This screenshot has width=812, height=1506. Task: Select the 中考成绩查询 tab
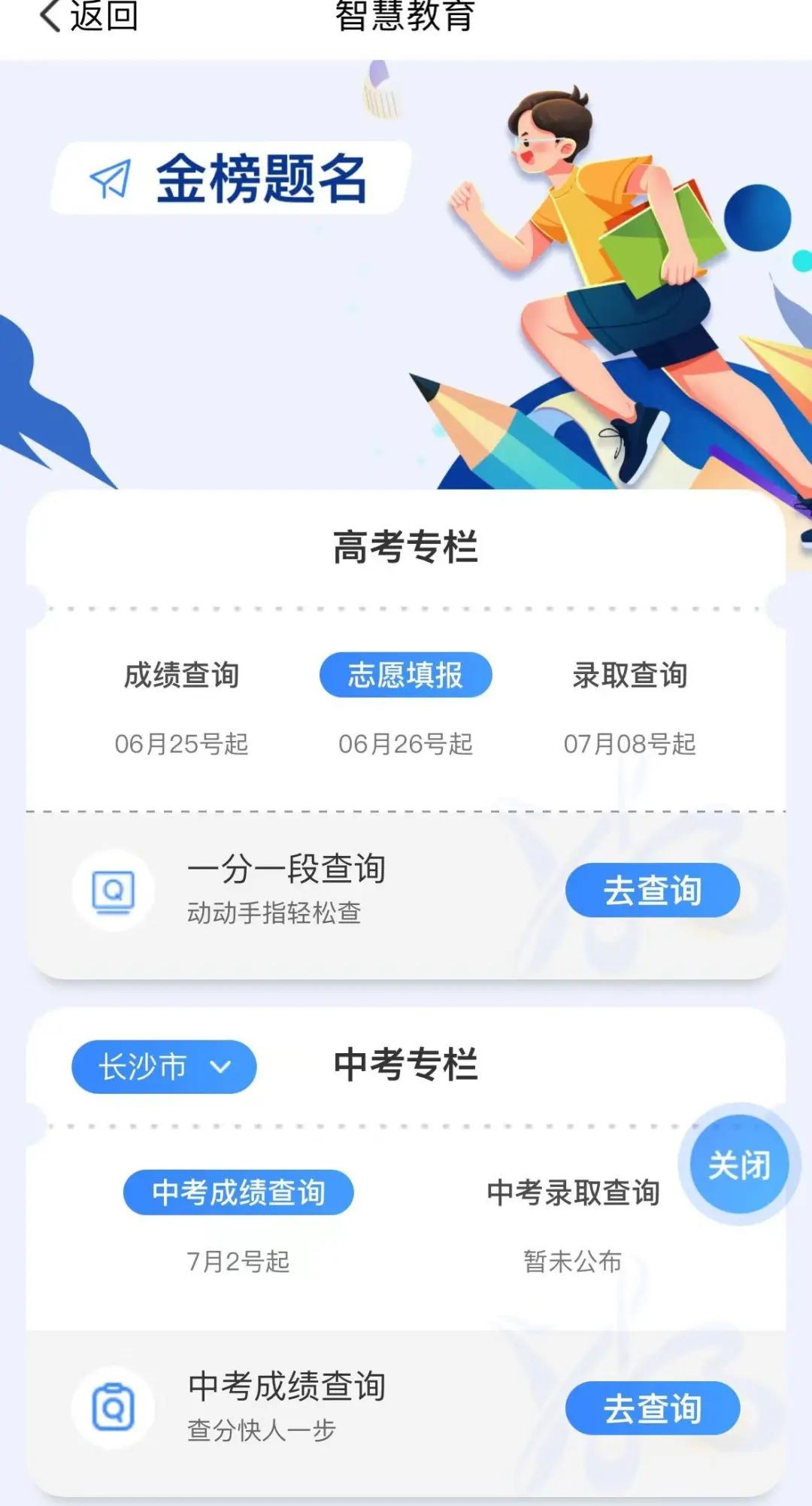point(238,1192)
